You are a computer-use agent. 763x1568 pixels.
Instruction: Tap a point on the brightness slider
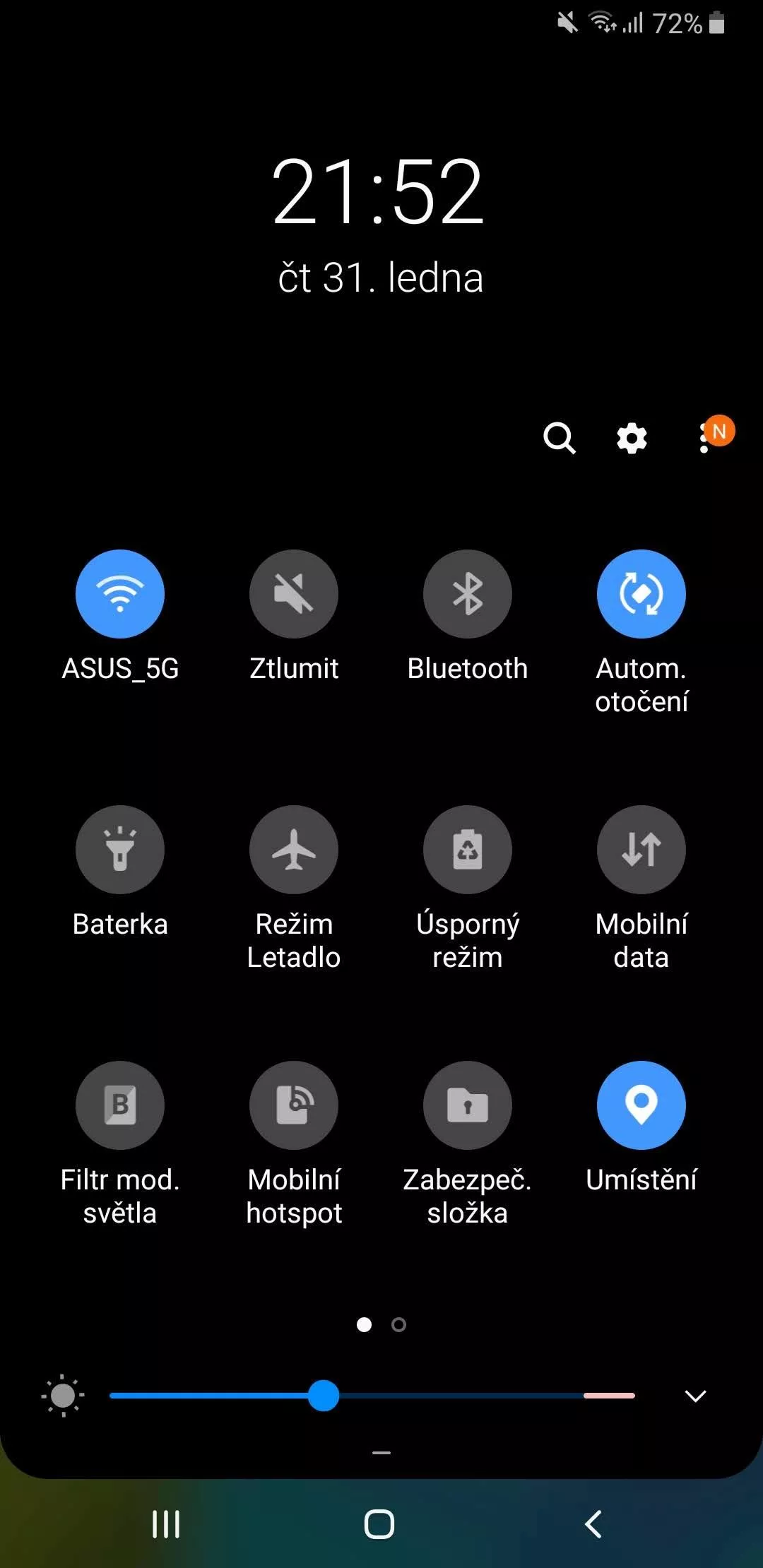pos(372,1396)
